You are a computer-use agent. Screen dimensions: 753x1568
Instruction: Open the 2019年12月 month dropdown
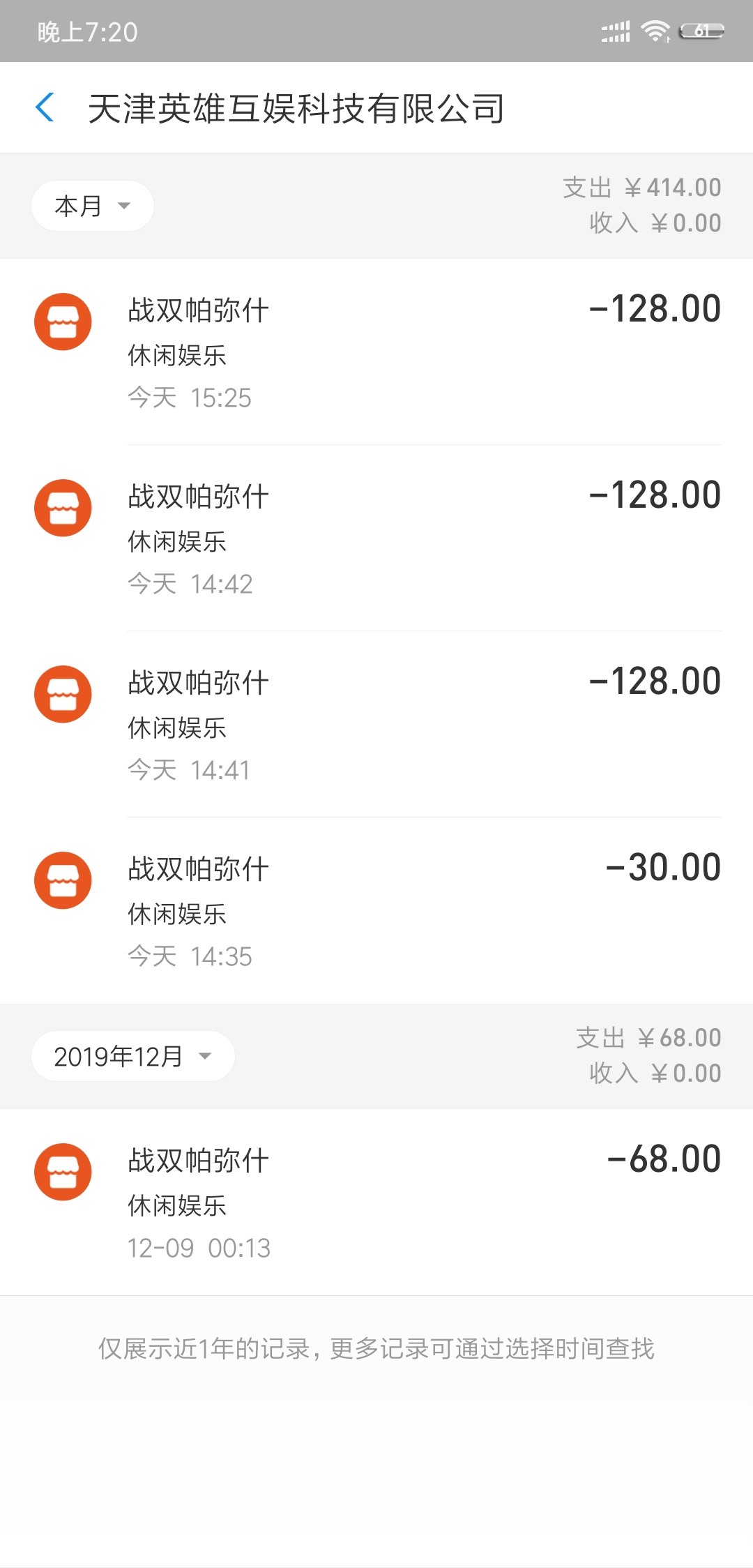133,1056
